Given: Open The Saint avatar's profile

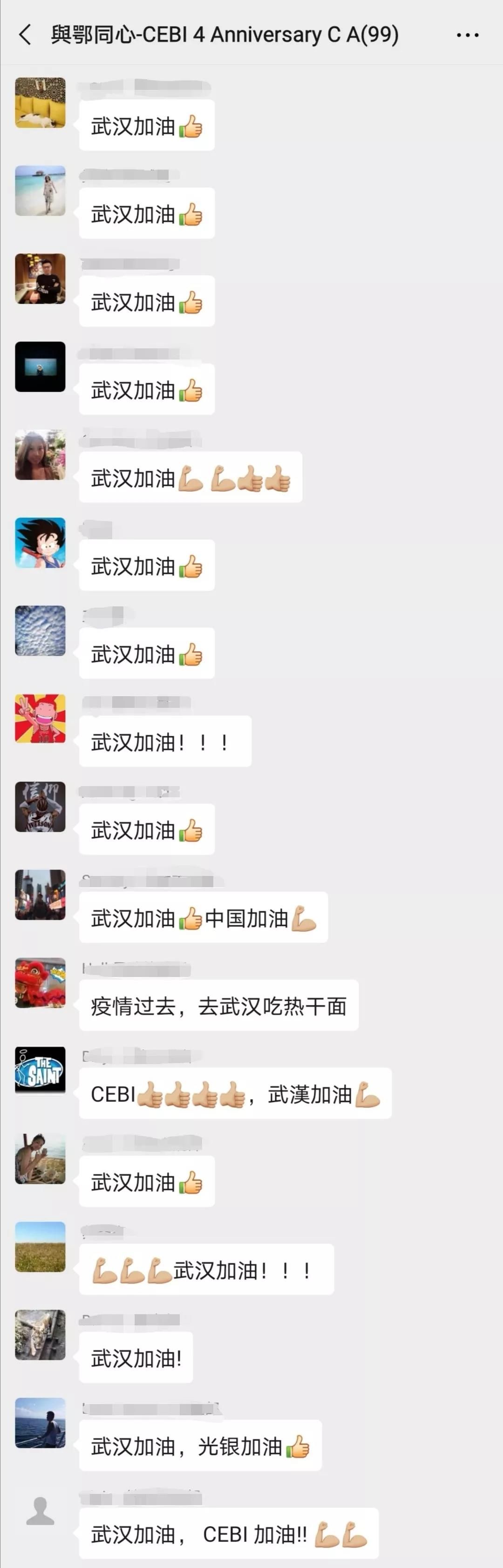Looking at the screenshot, I should pos(40,1071).
